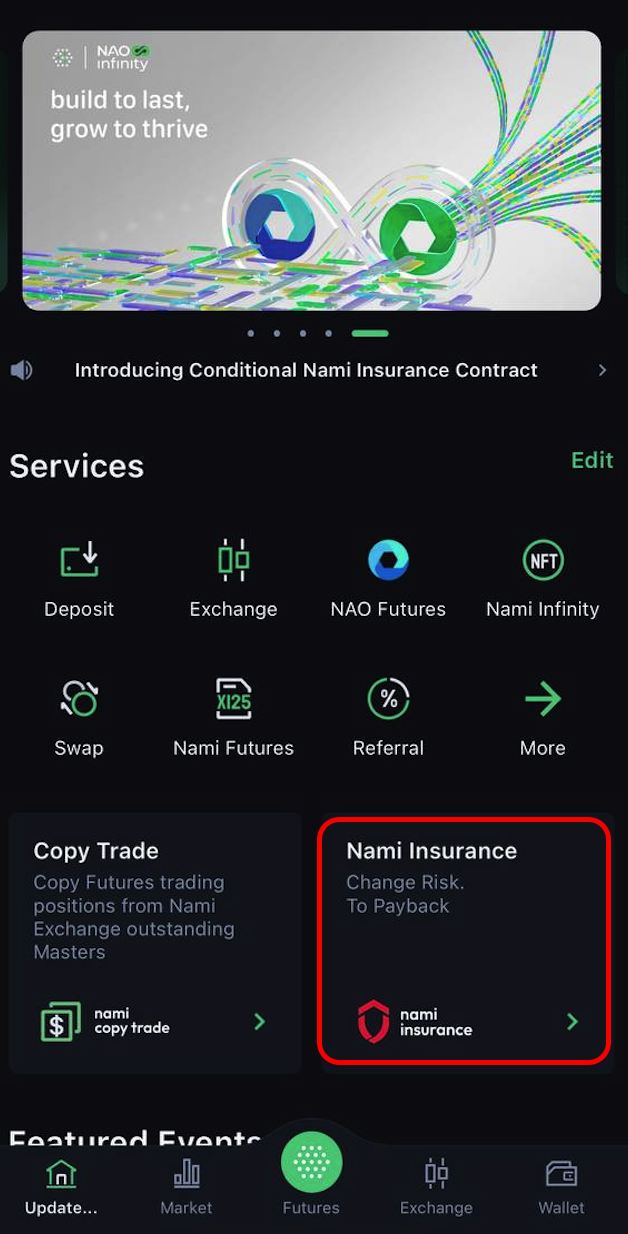The width and height of the screenshot is (628, 1234).
Task: Select the Updates home tab
Action: click(61, 1187)
